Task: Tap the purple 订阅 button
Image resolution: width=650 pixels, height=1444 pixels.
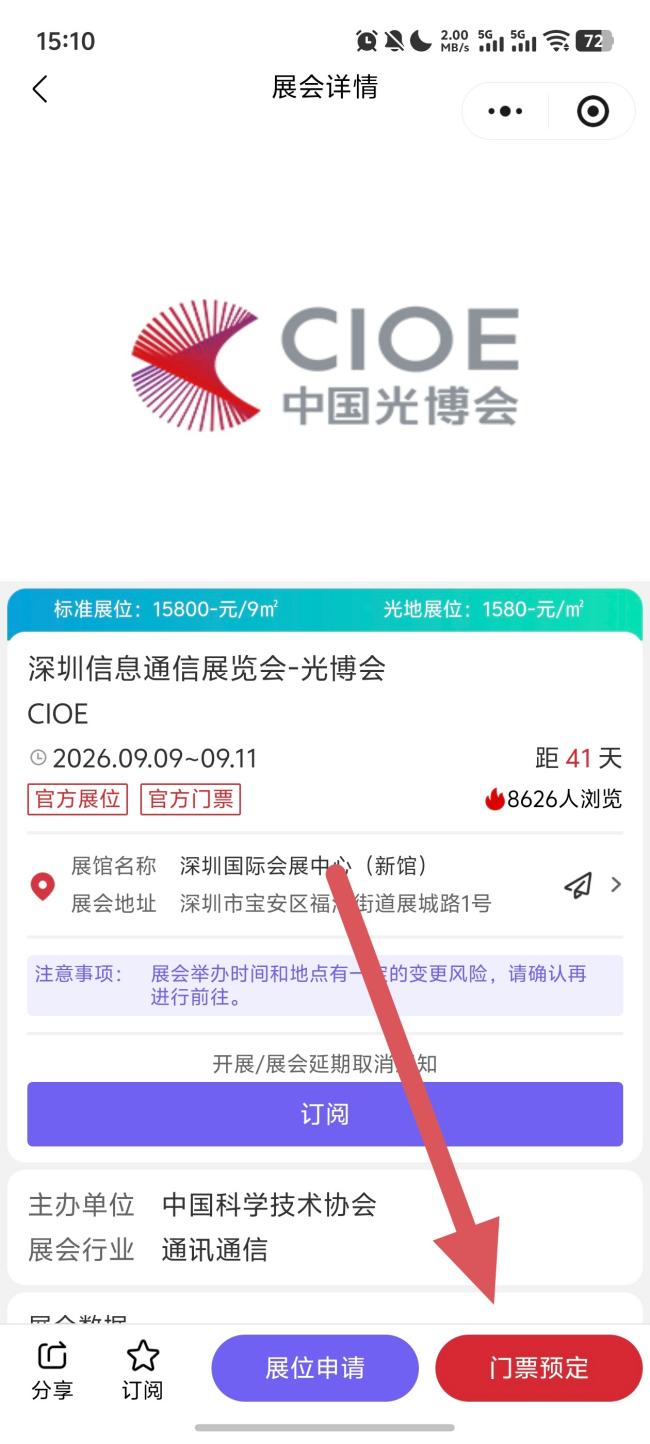Action: click(325, 1114)
